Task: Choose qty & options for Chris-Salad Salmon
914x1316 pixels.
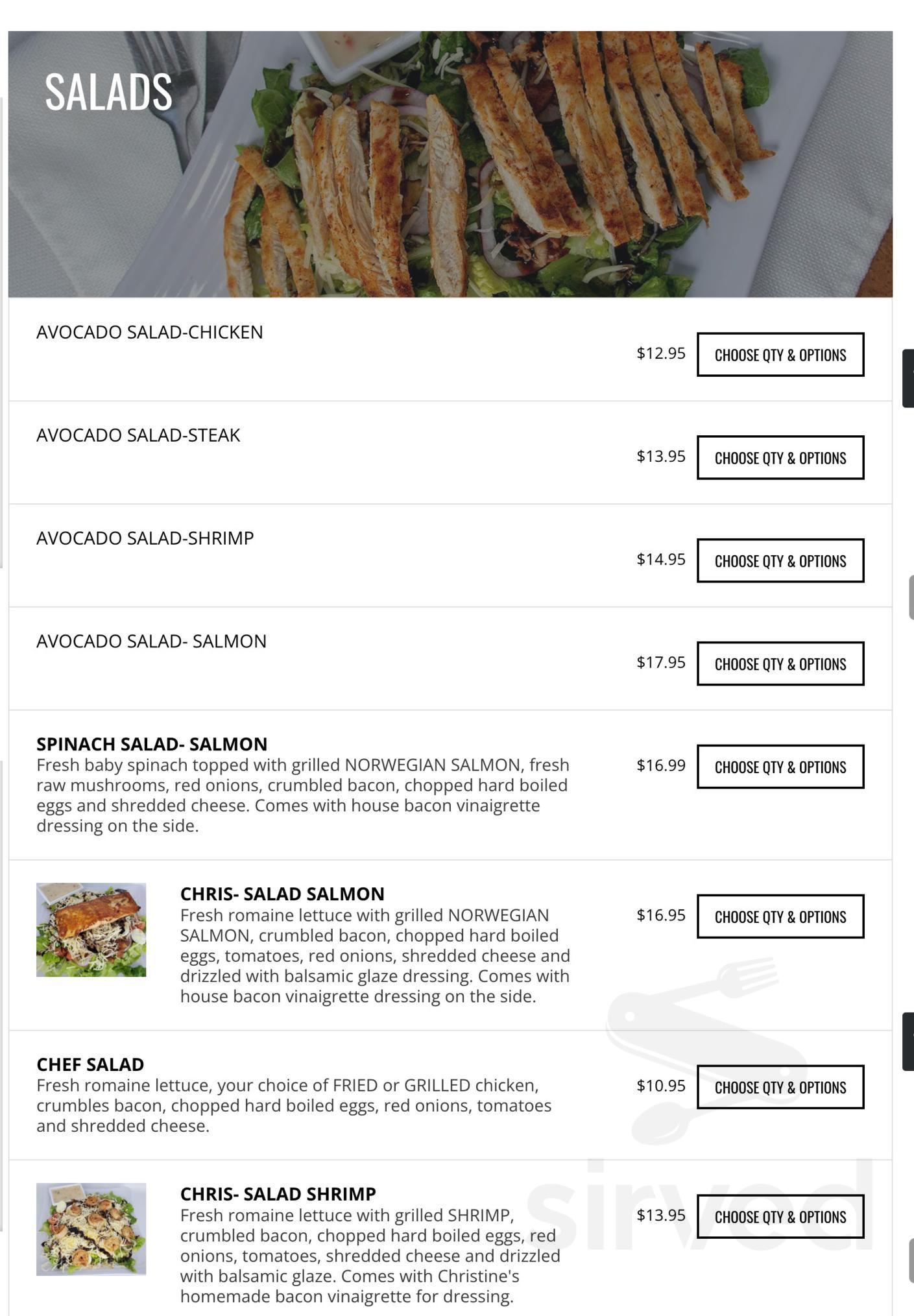Action: pyautogui.click(x=780, y=916)
